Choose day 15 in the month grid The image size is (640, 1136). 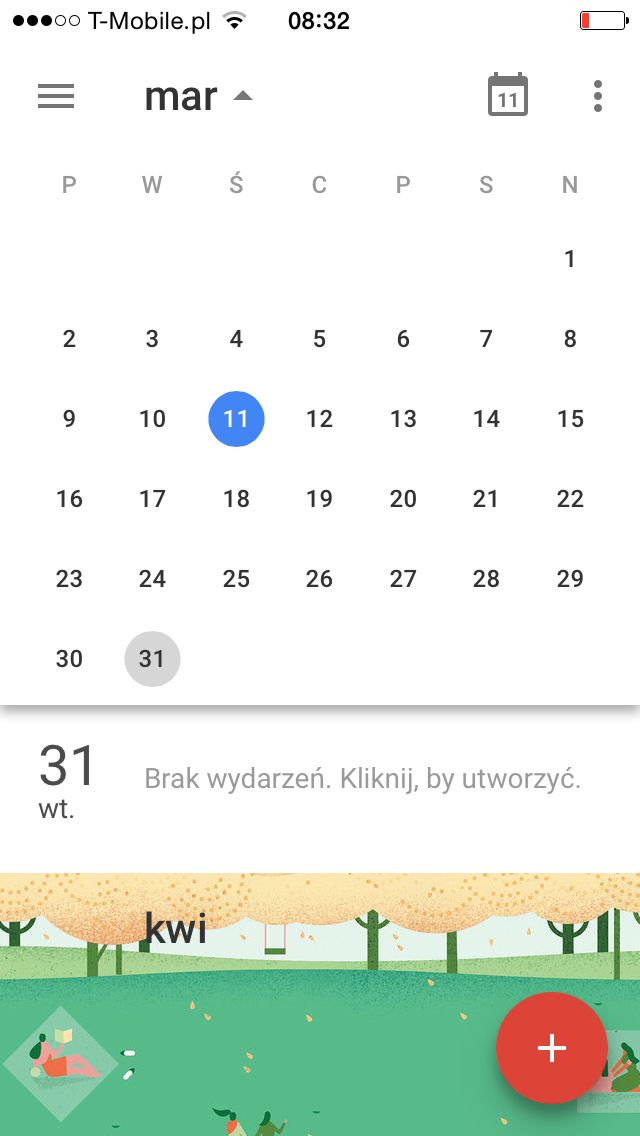[x=570, y=419]
